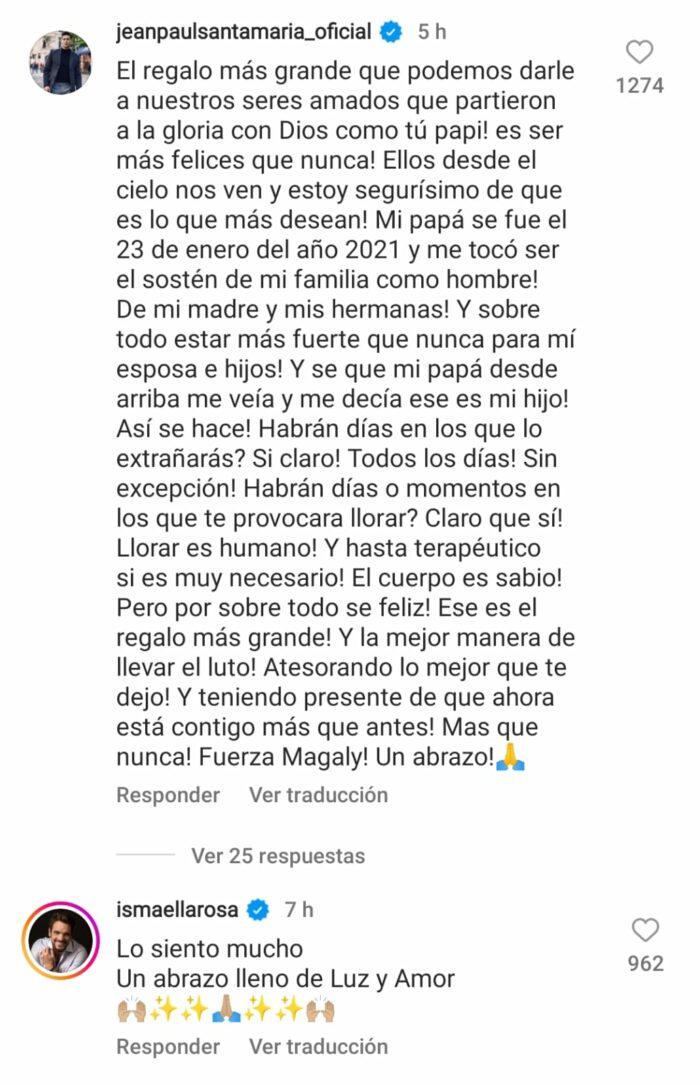Open ismaellarosa username link
Viewport: 700px width, 1085px height.
point(178,910)
